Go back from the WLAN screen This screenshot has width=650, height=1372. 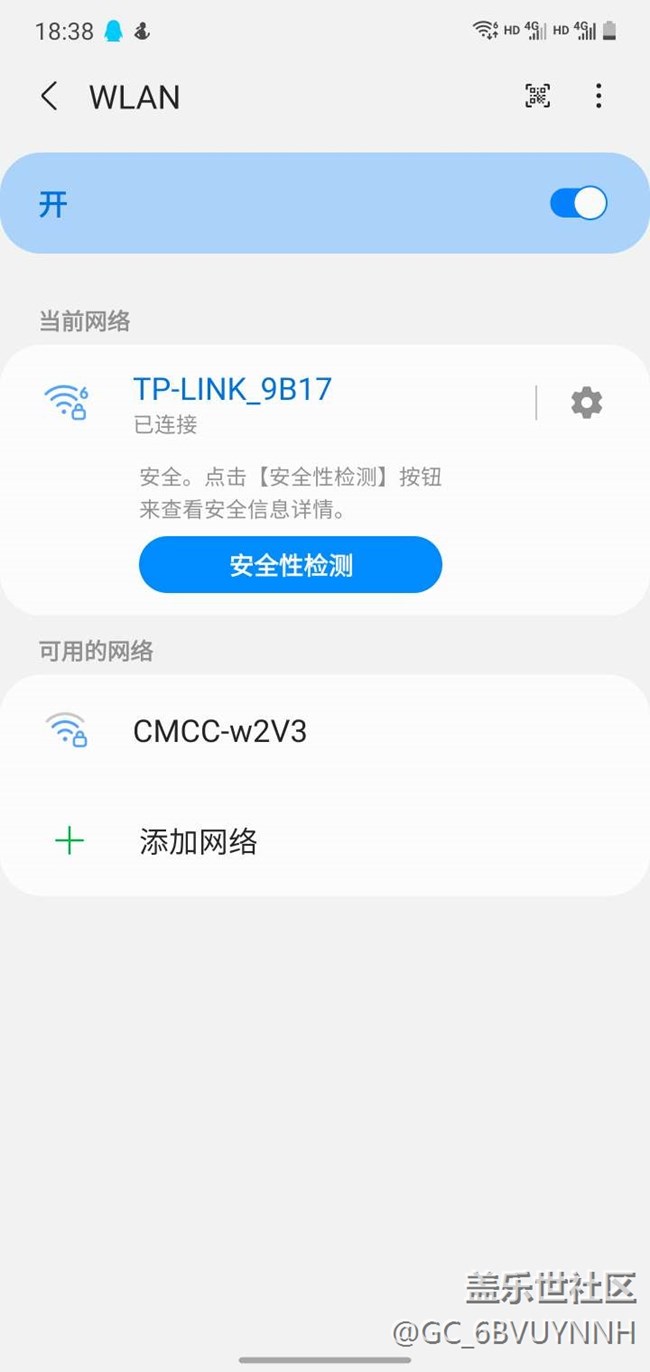[x=48, y=97]
